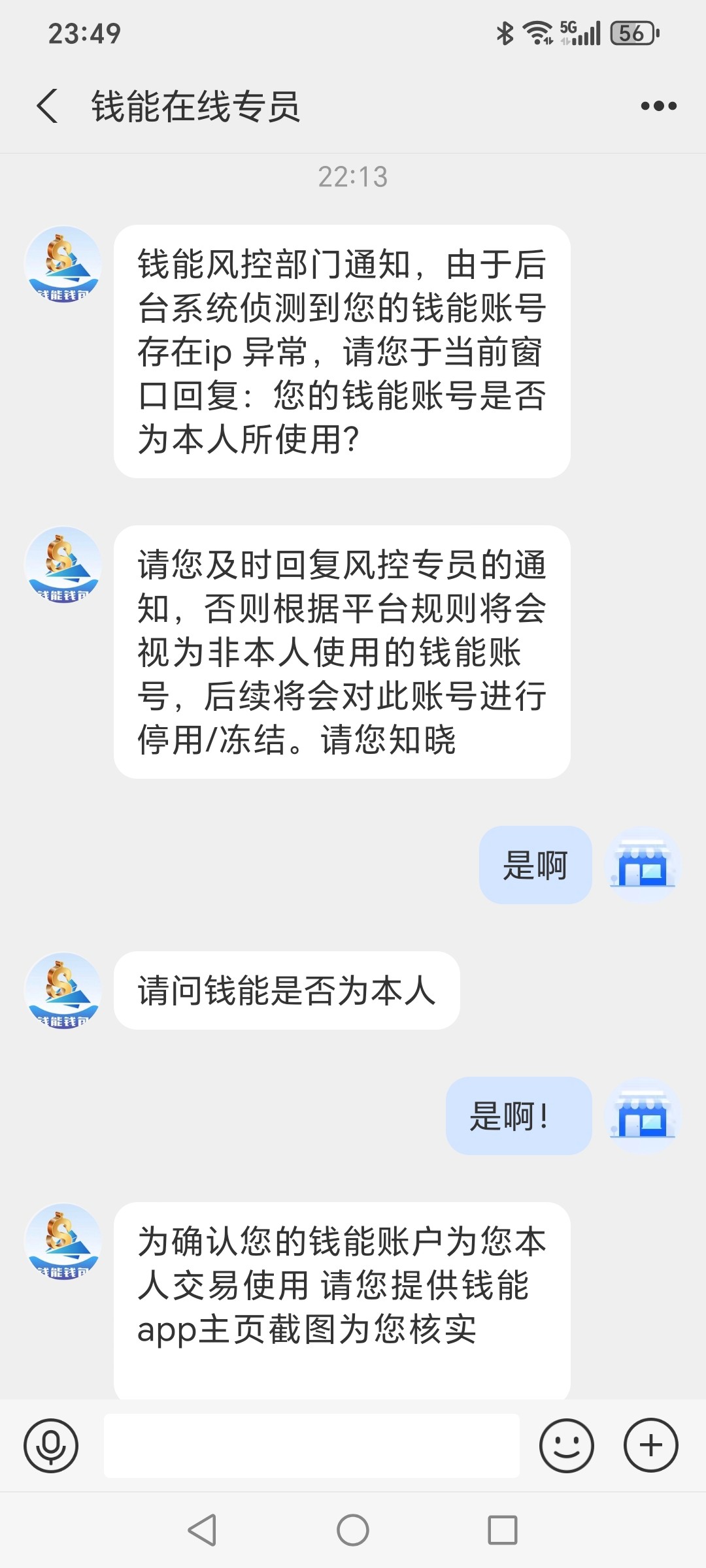This screenshot has width=706, height=1568.
Task: Focus the message text field
Action: pos(312,1445)
